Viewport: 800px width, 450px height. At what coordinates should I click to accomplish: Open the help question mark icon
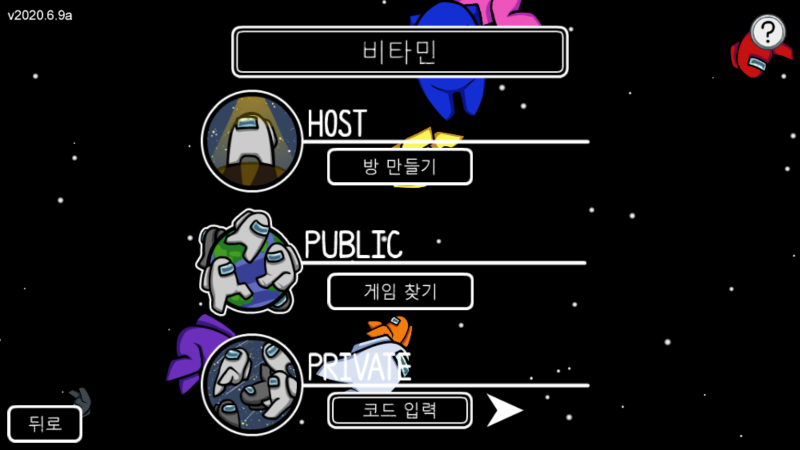[768, 32]
